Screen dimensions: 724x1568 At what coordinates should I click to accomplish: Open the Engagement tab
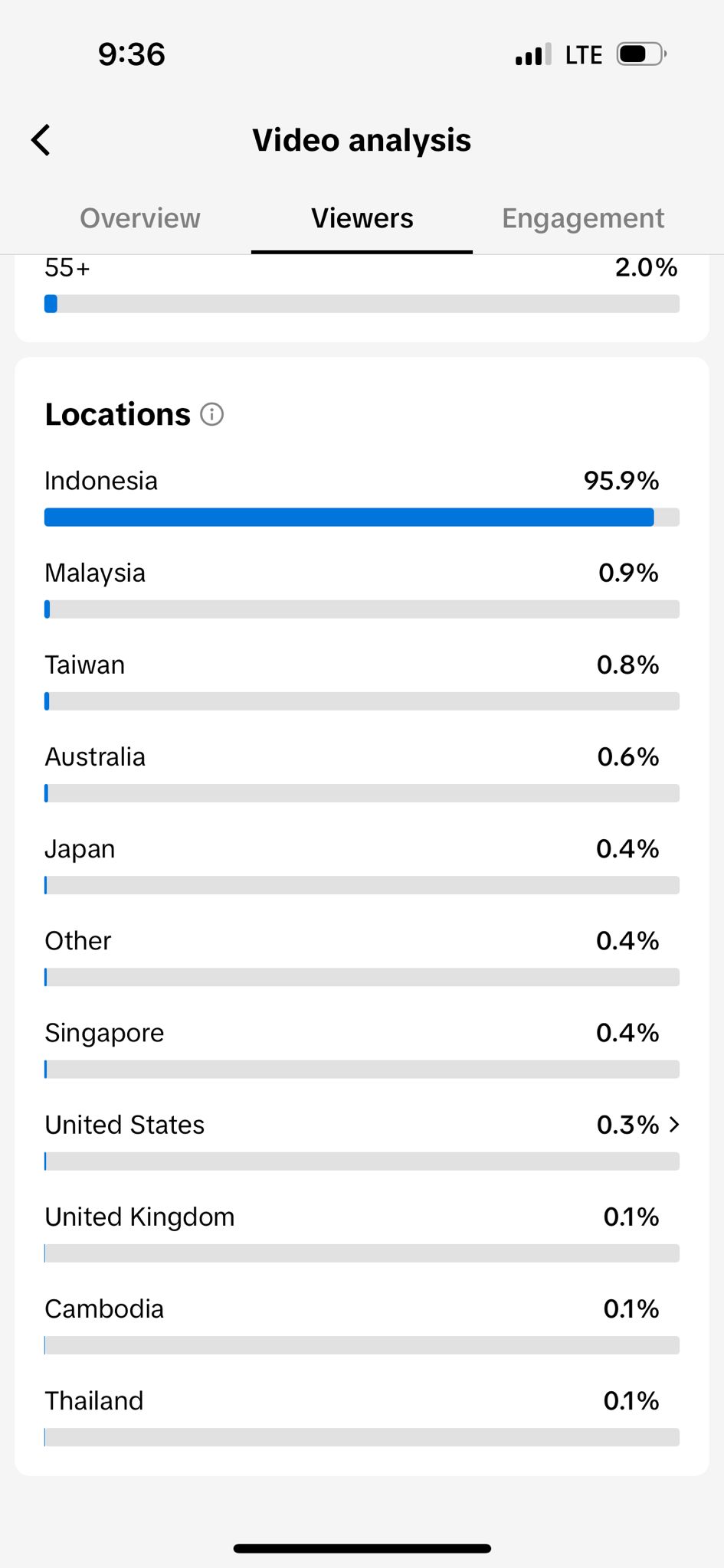pos(582,218)
